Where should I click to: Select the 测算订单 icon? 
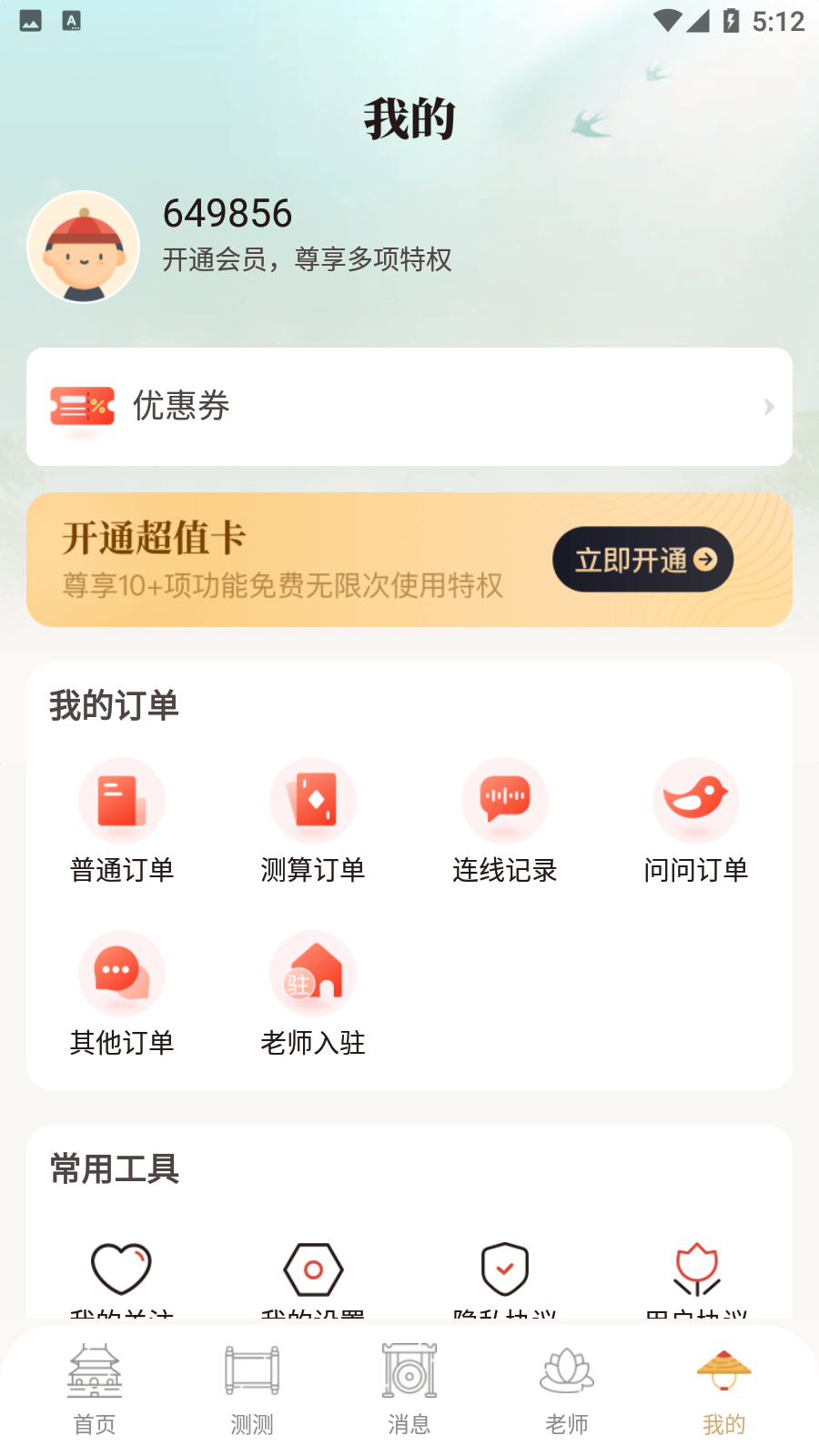pyautogui.click(x=313, y=800)
